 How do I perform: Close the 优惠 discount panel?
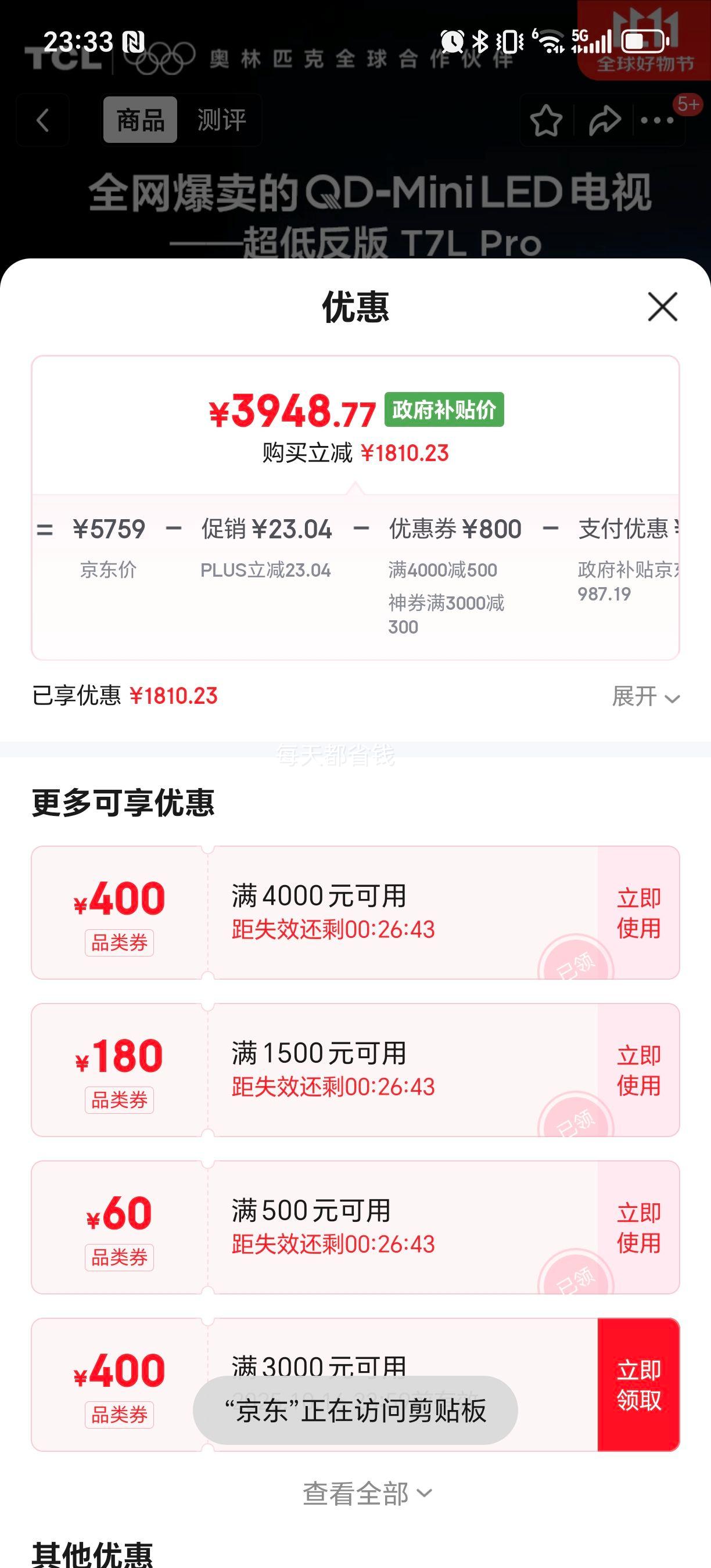coord(662,306)
